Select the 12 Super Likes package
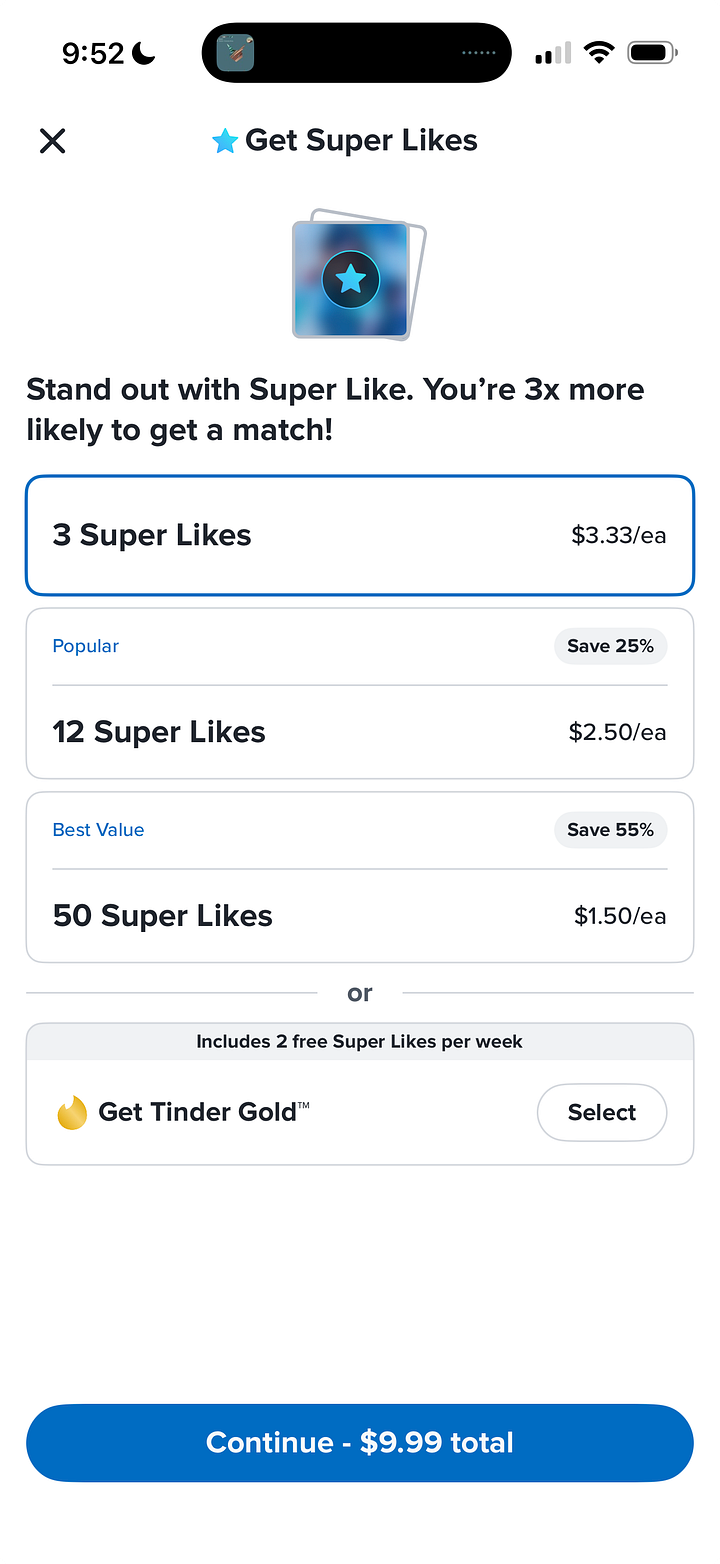This screenshot has height=1564, width=720. point(360,731)
